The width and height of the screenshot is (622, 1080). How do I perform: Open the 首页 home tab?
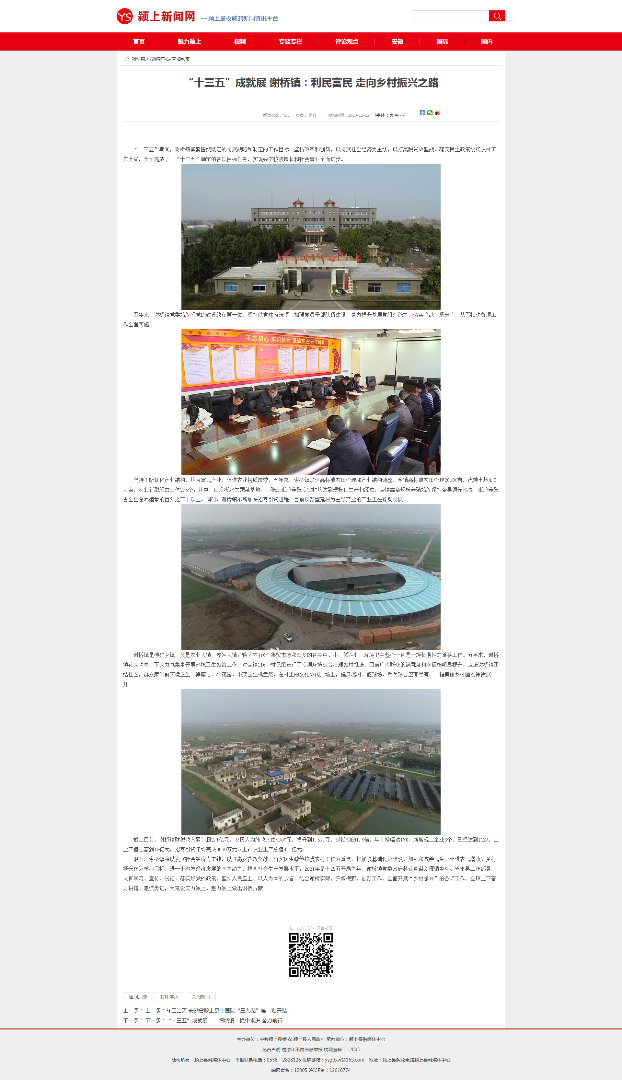coord(138,41)
